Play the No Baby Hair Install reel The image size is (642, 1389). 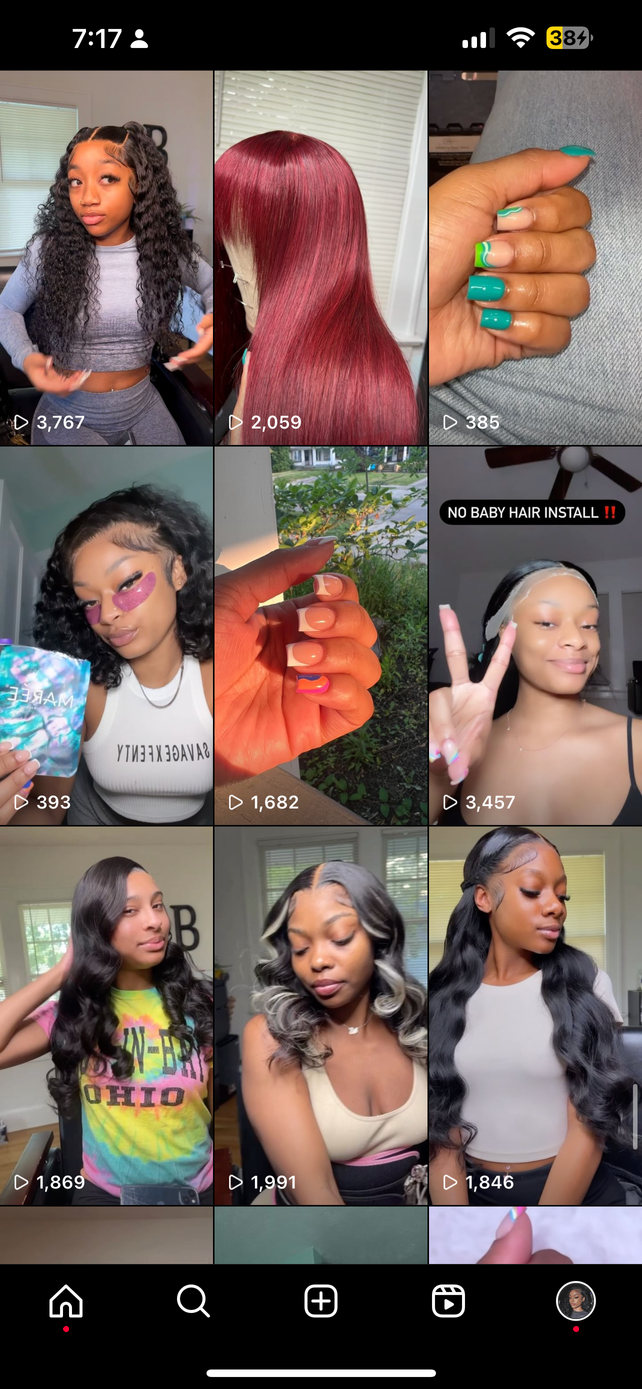(535, 650)
